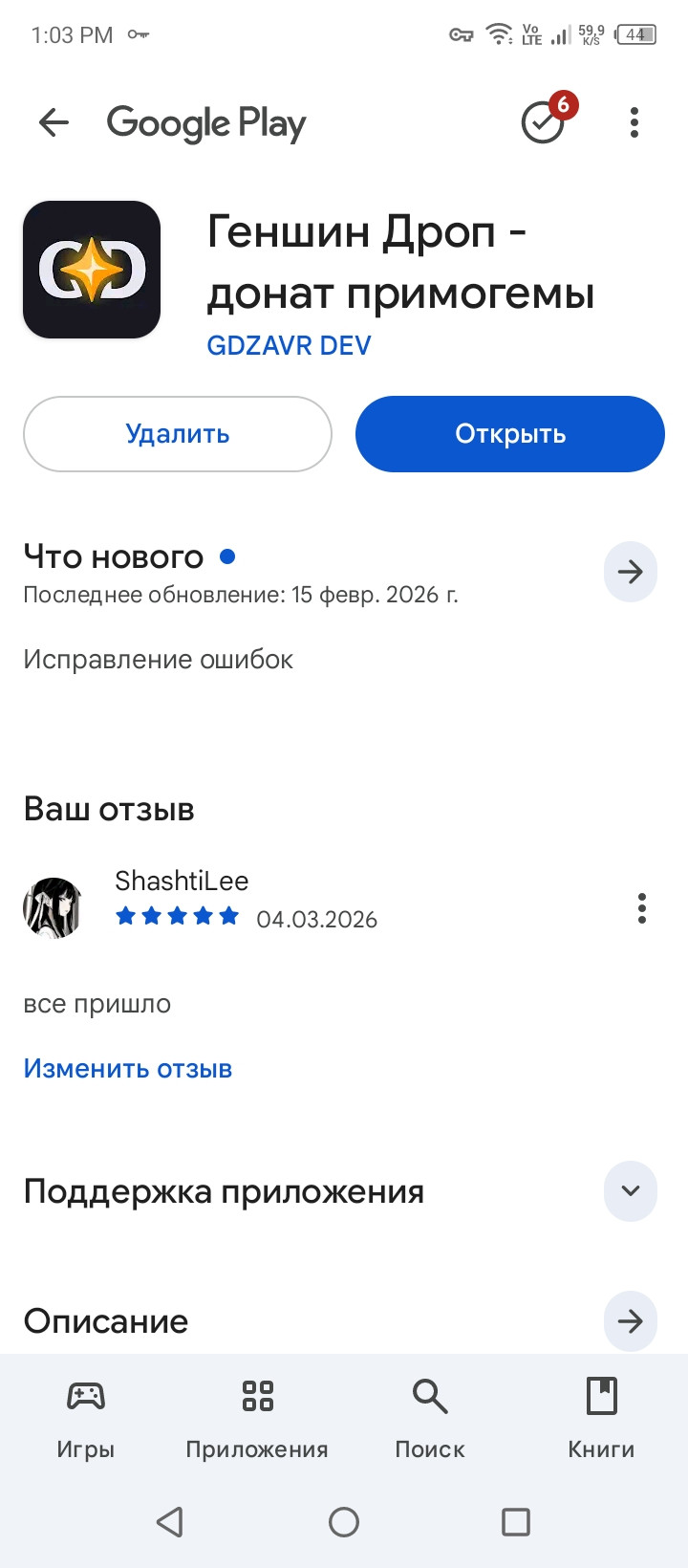This screenshot has width=688, height=1568.
Task: Expand Поддержка приложения section
Action: [630, 1191]
